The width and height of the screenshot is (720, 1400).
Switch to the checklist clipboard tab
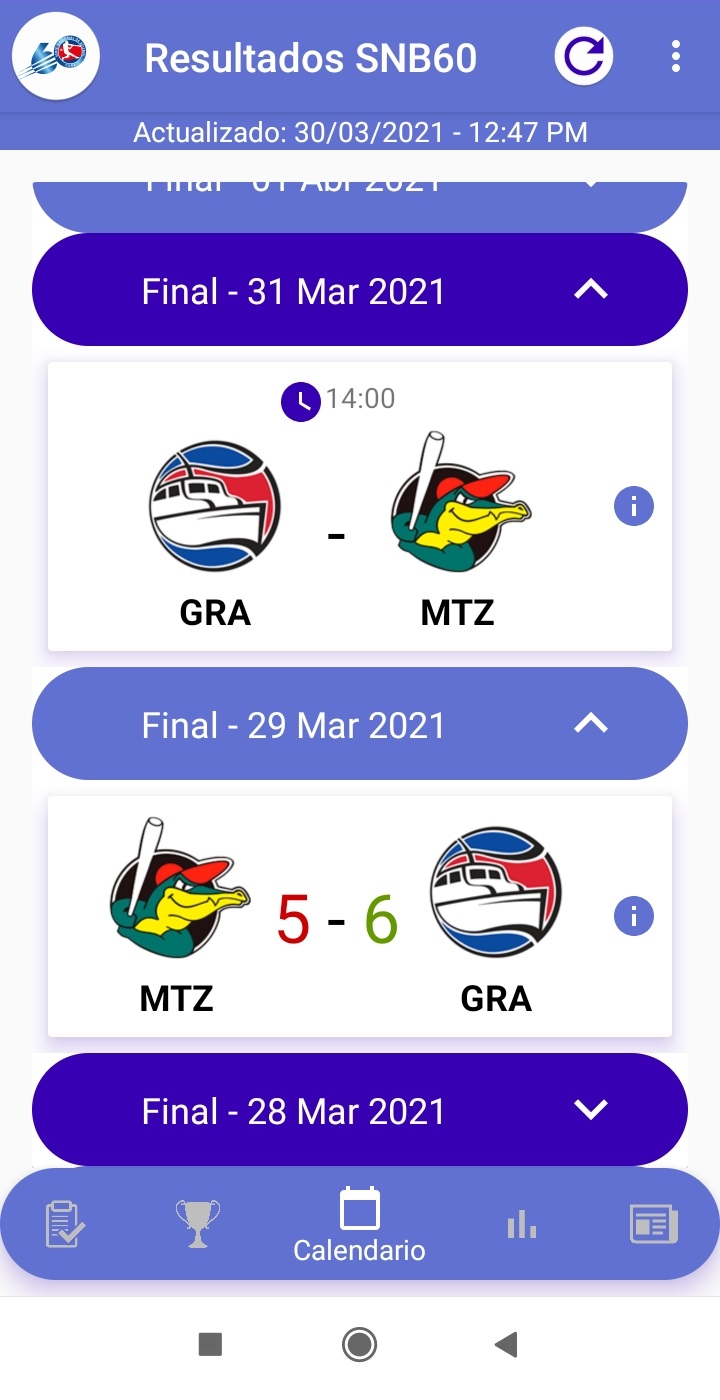point(66,1224)
